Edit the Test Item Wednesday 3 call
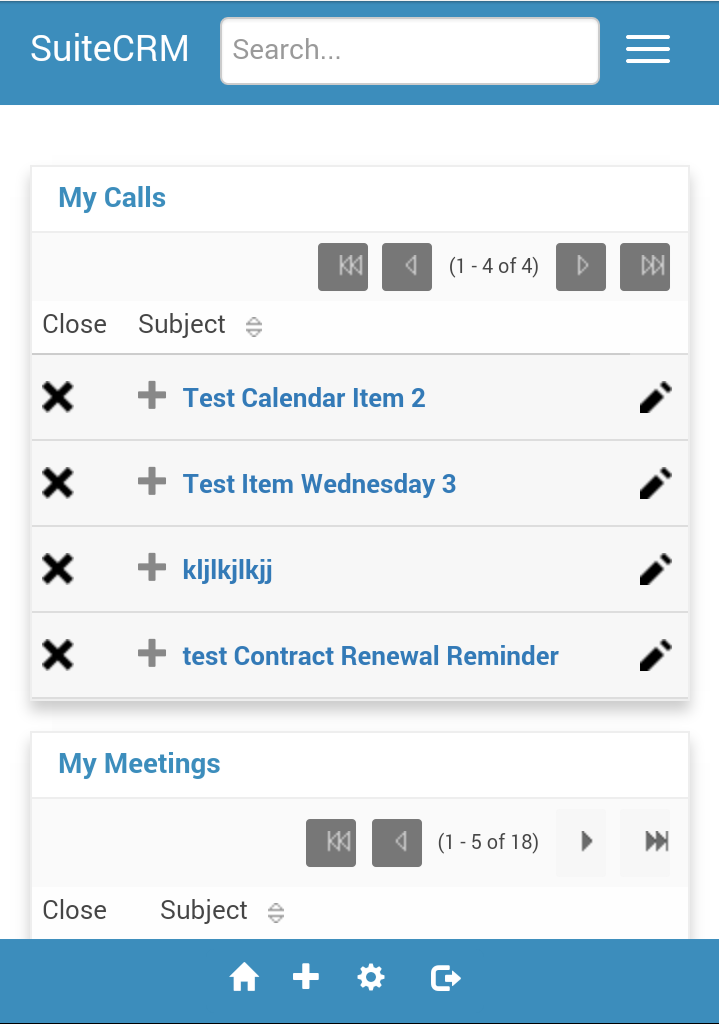This screenshot has height=1024, width=719. point(655,484)
